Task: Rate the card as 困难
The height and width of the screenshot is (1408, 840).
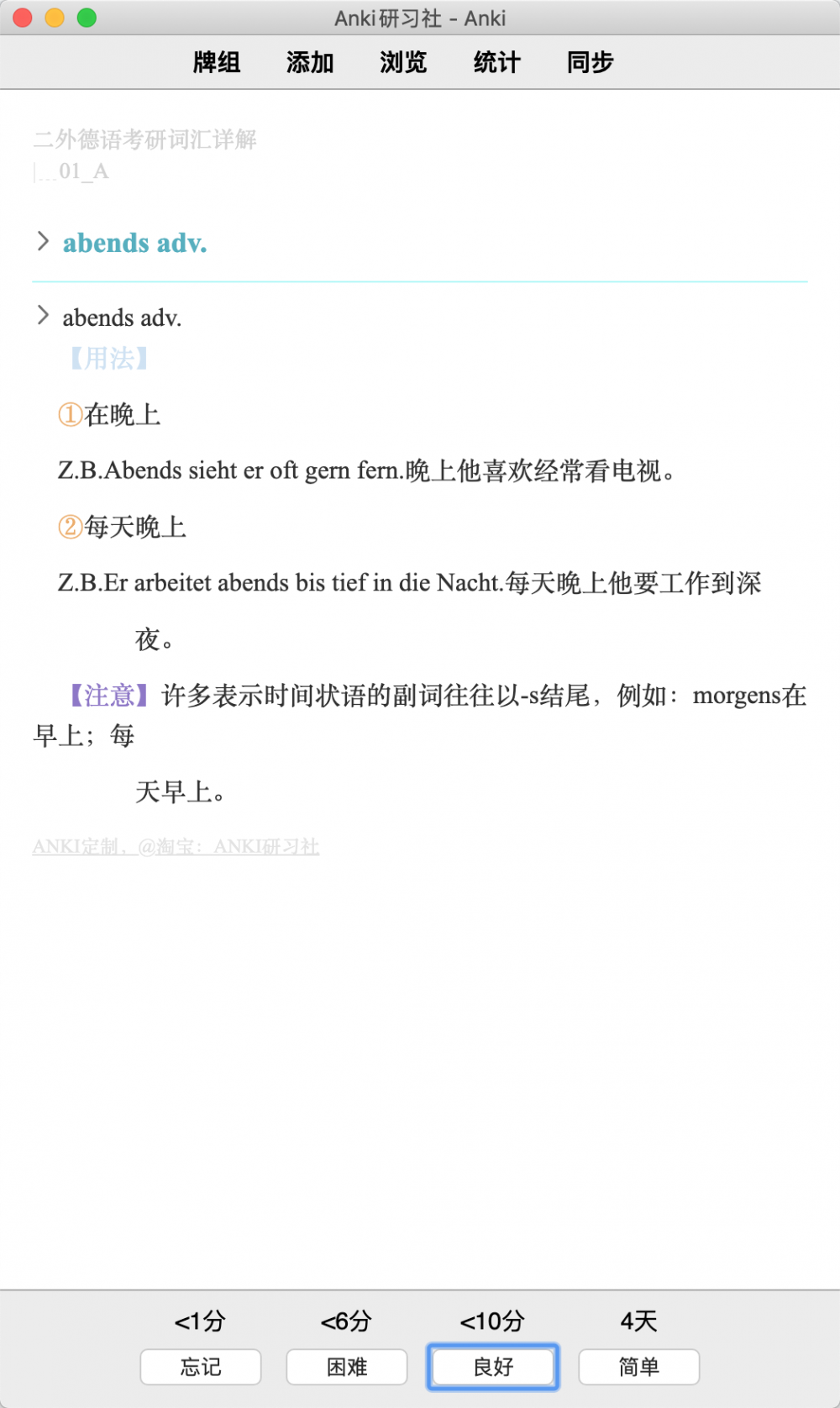Action: (x=347, y=1367)
